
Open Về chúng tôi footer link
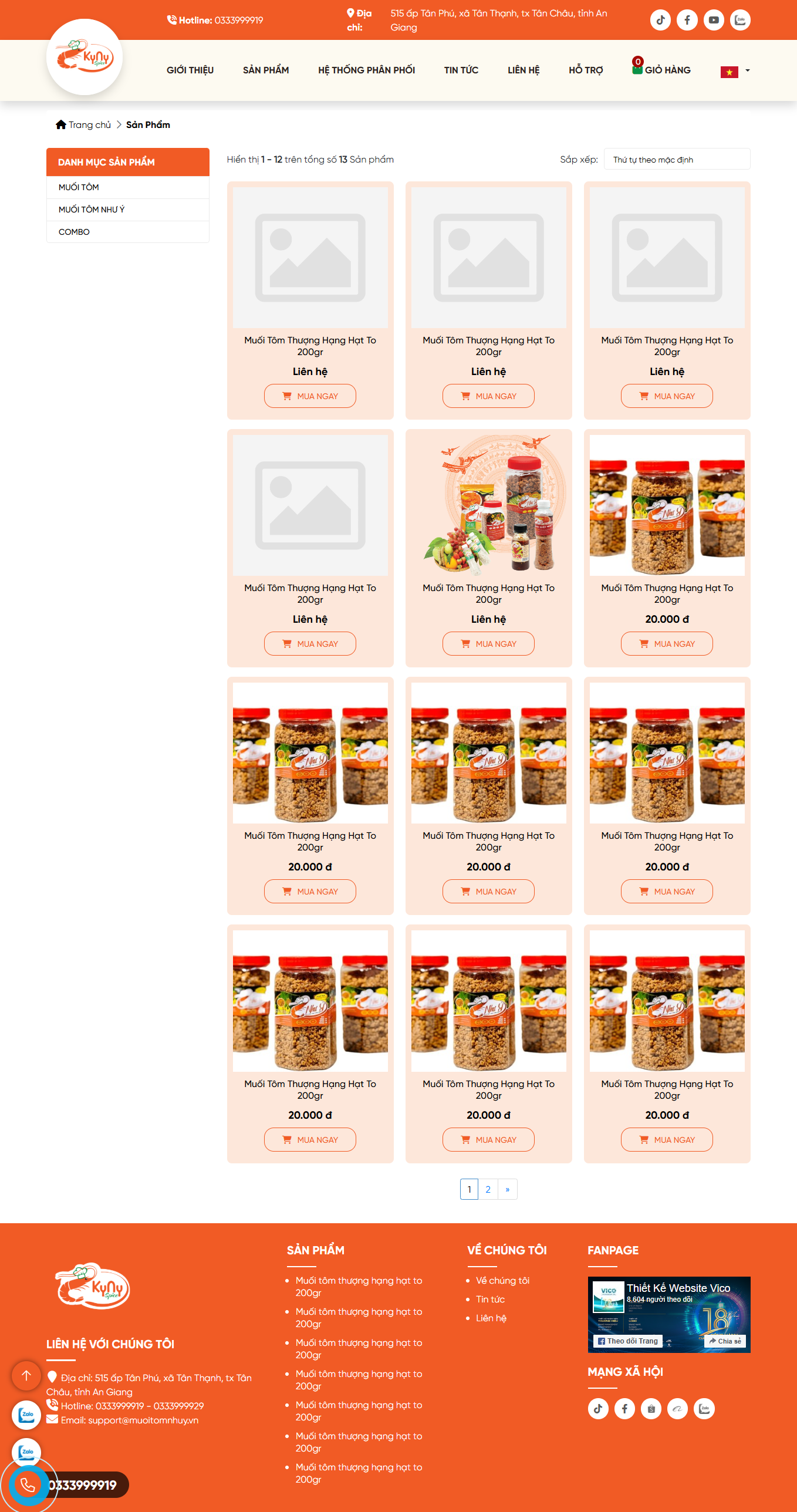click(502, 1280)
